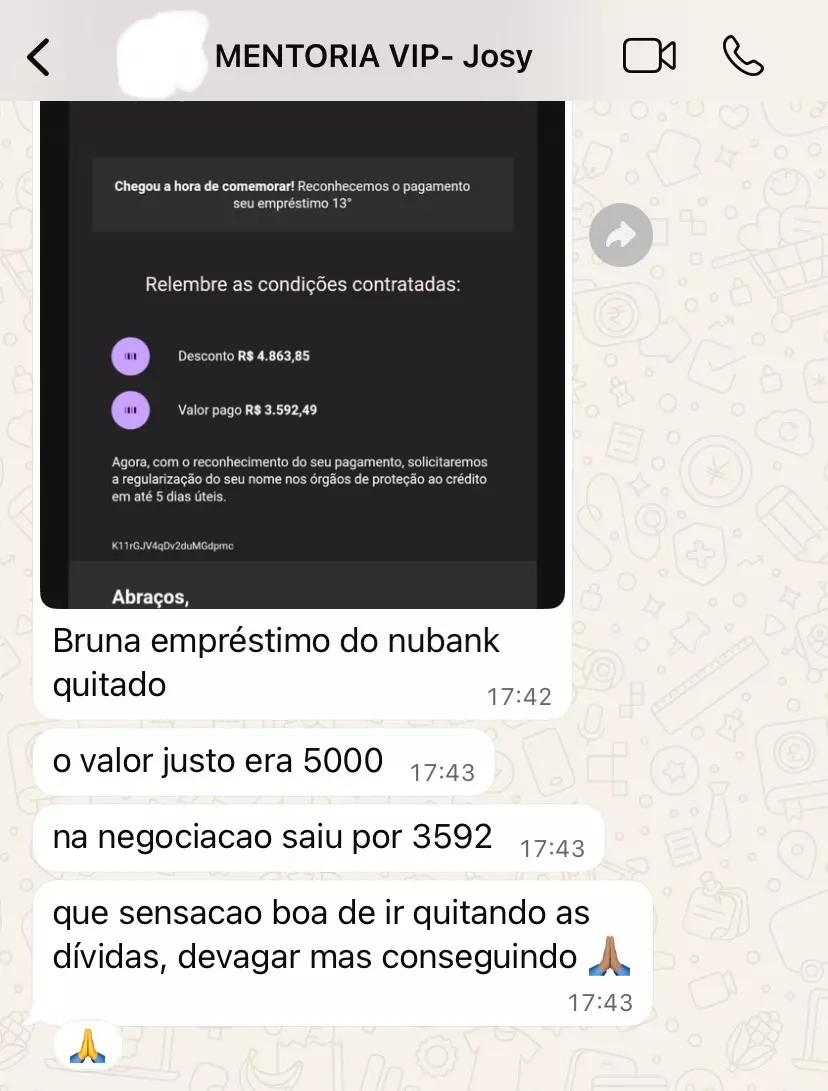
Task: Select the 'na negociacao saiu por 3592' bubble
Action: (270, 837)
